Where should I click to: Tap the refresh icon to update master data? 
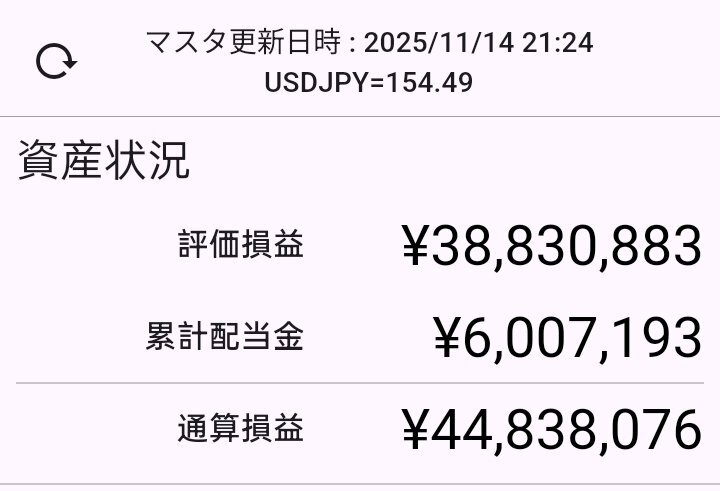[56, 62]
